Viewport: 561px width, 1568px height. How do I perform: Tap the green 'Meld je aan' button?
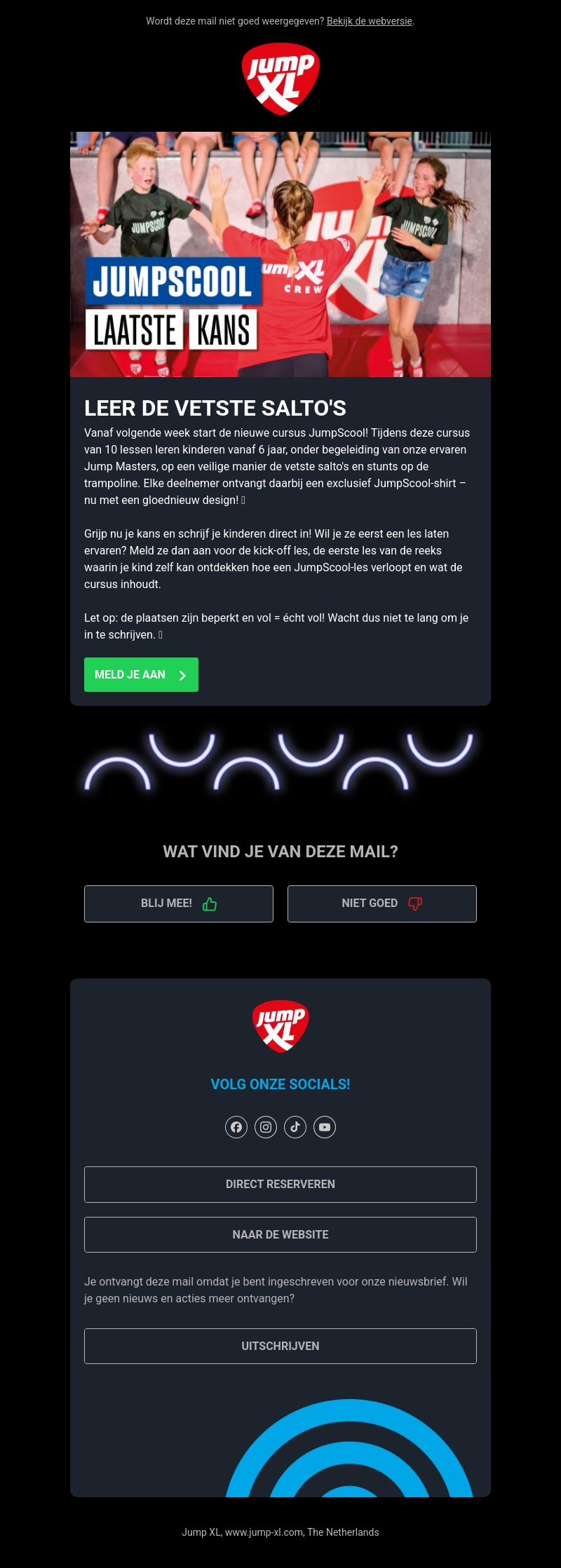tap(141, 674)
